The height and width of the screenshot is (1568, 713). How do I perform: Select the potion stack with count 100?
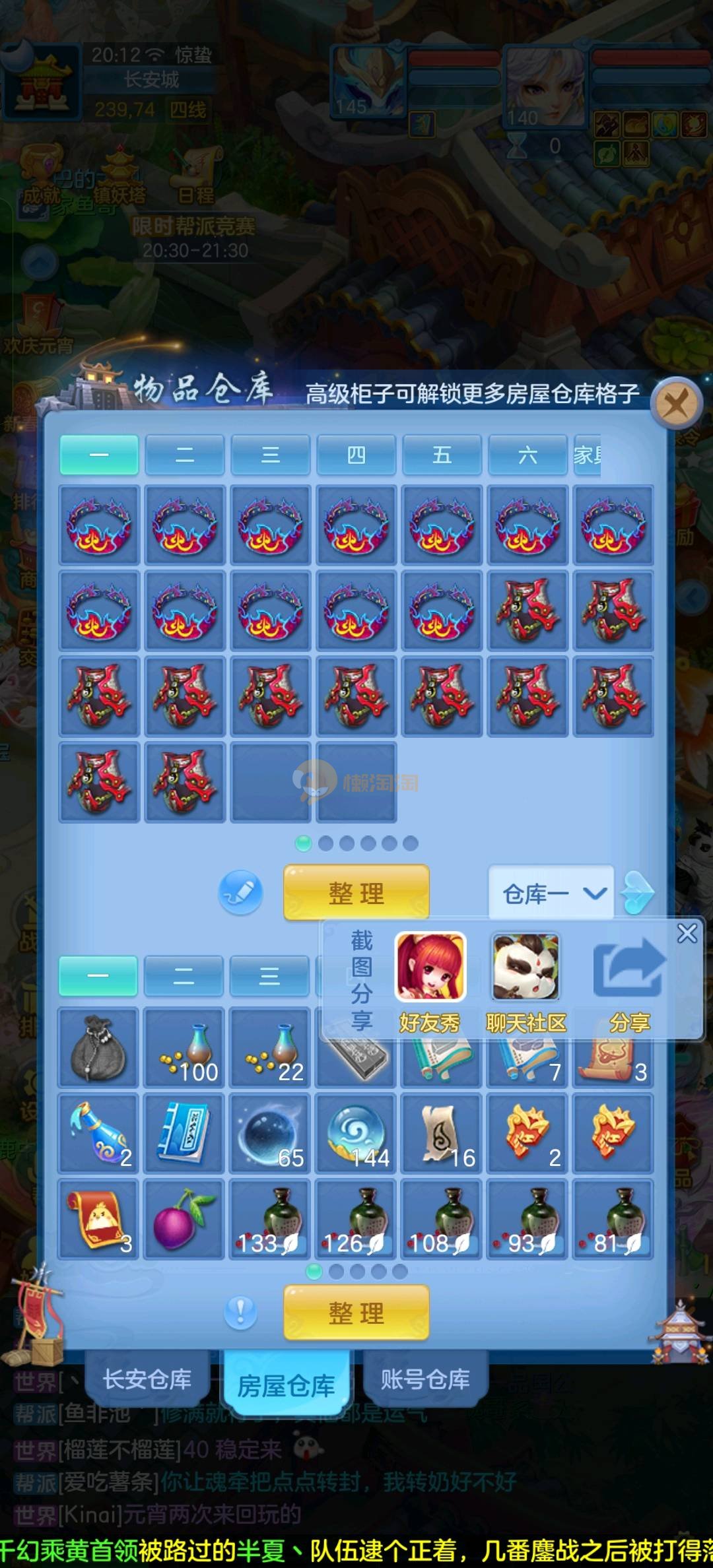tap(184, 1047)
